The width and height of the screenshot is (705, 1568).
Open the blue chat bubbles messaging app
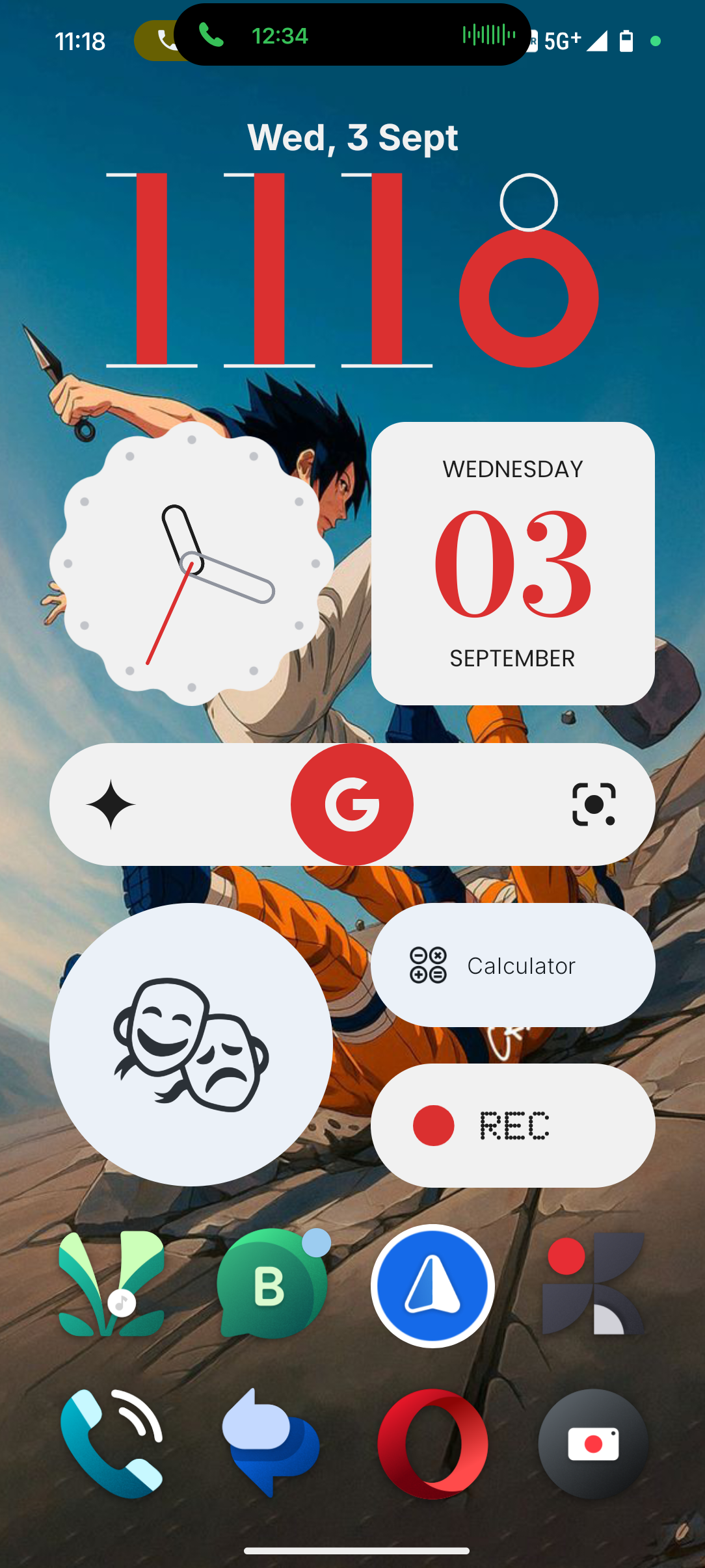click(x=271, y=1444)
